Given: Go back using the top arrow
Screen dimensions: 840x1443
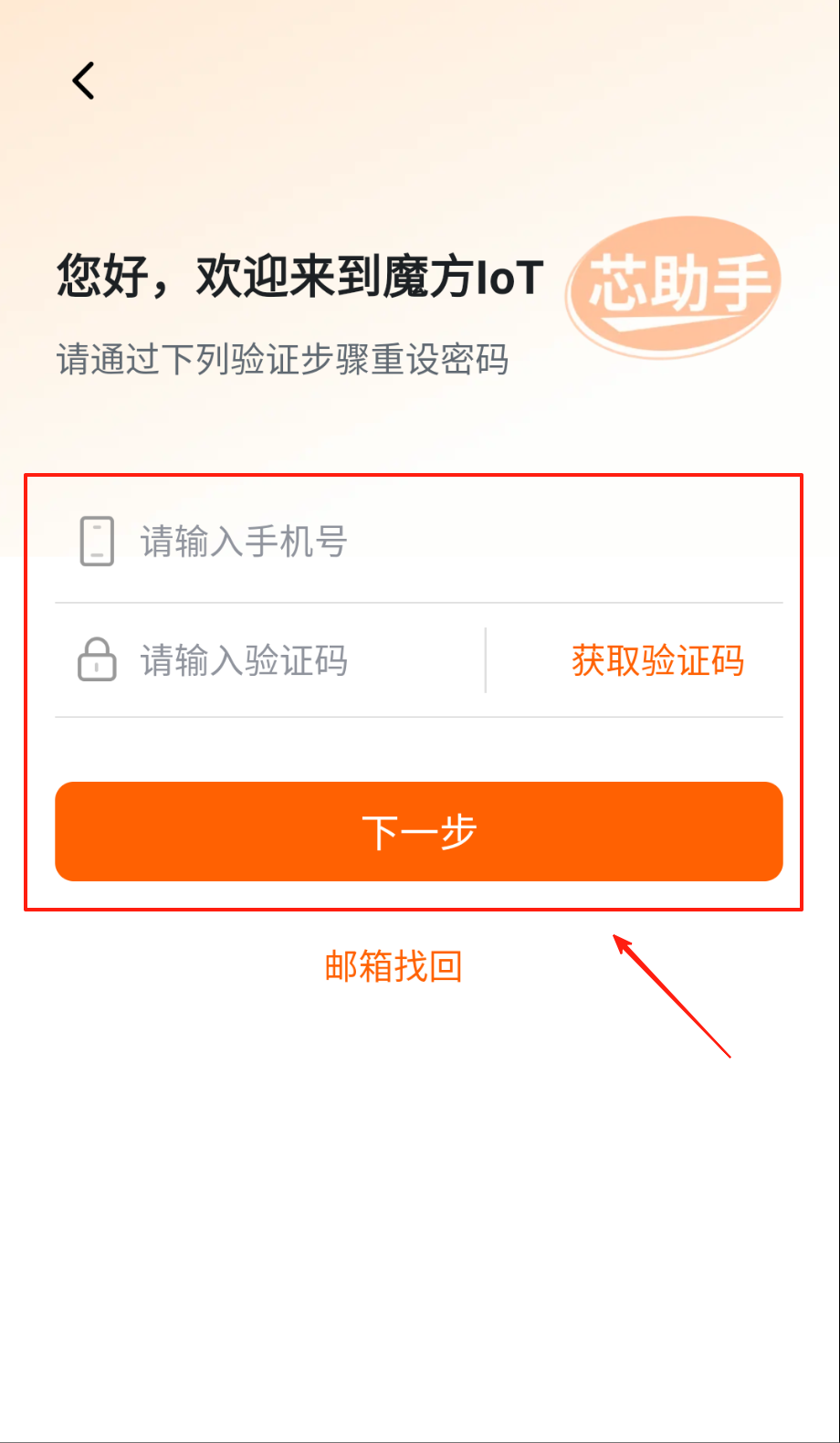Looking at the screenshot, I should (x=83, y=81).
